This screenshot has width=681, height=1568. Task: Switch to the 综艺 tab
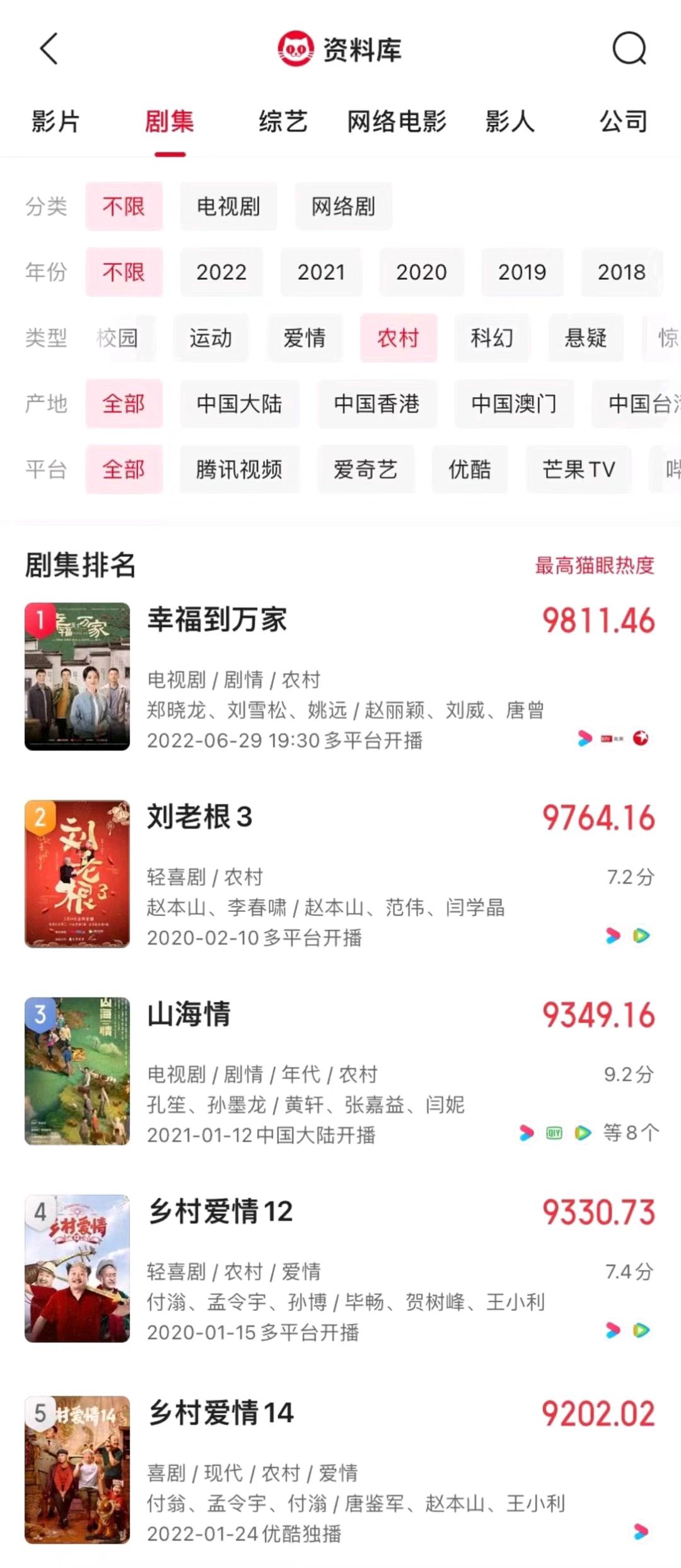pyautogui.click(x=282, y=124)
